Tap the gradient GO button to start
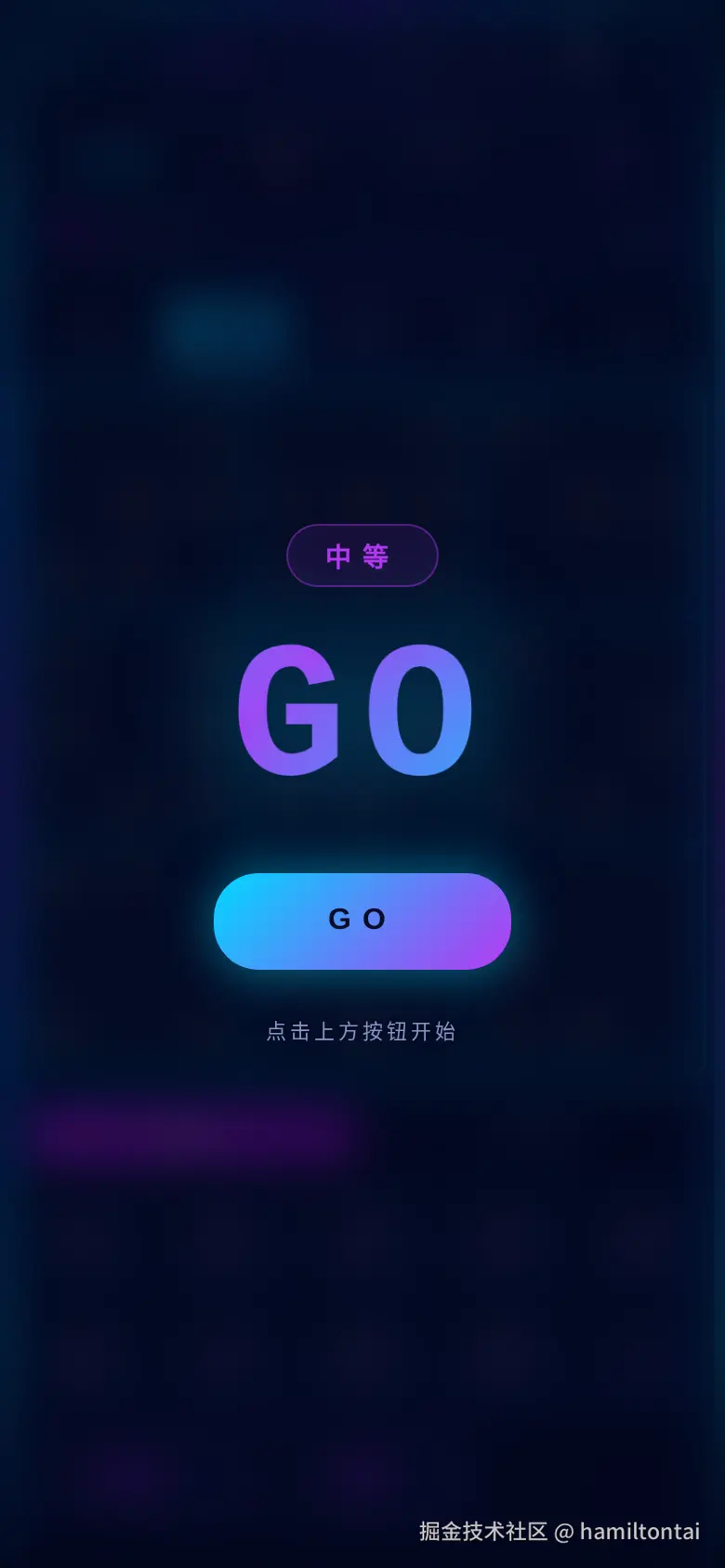725x1568 pixels. coord(362,921)
